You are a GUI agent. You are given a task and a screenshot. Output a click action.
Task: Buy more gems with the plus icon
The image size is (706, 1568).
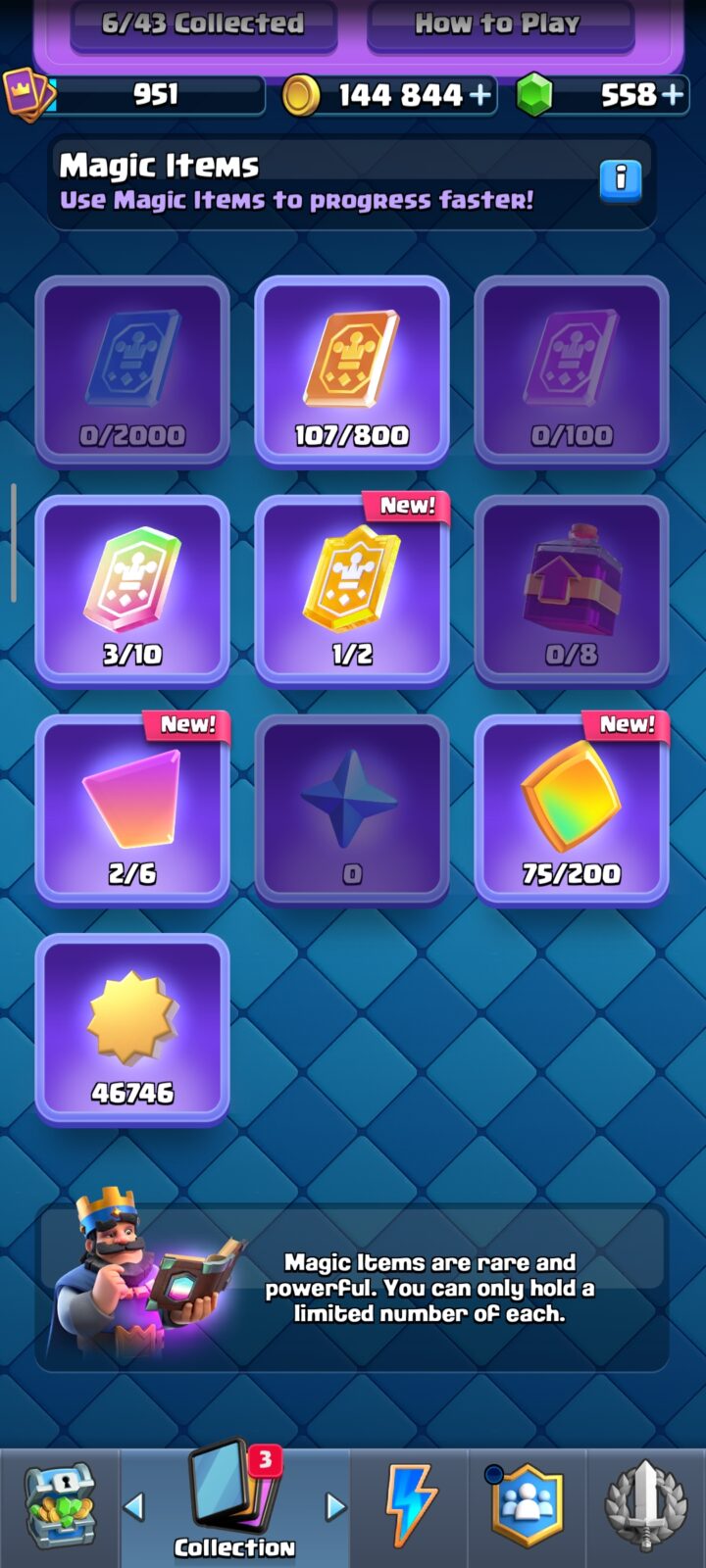673,95
